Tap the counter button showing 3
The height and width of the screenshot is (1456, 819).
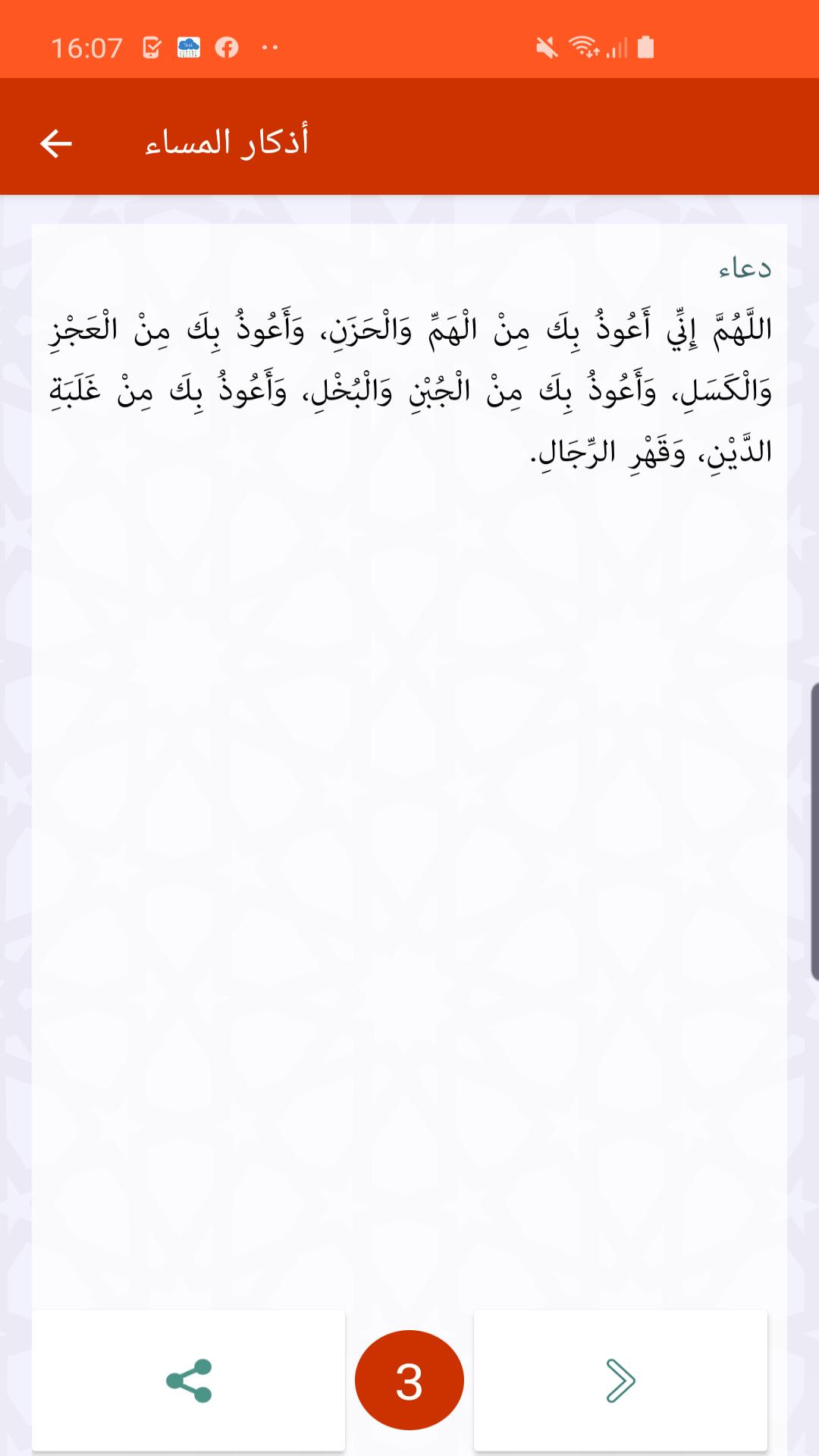(409, 1380)
